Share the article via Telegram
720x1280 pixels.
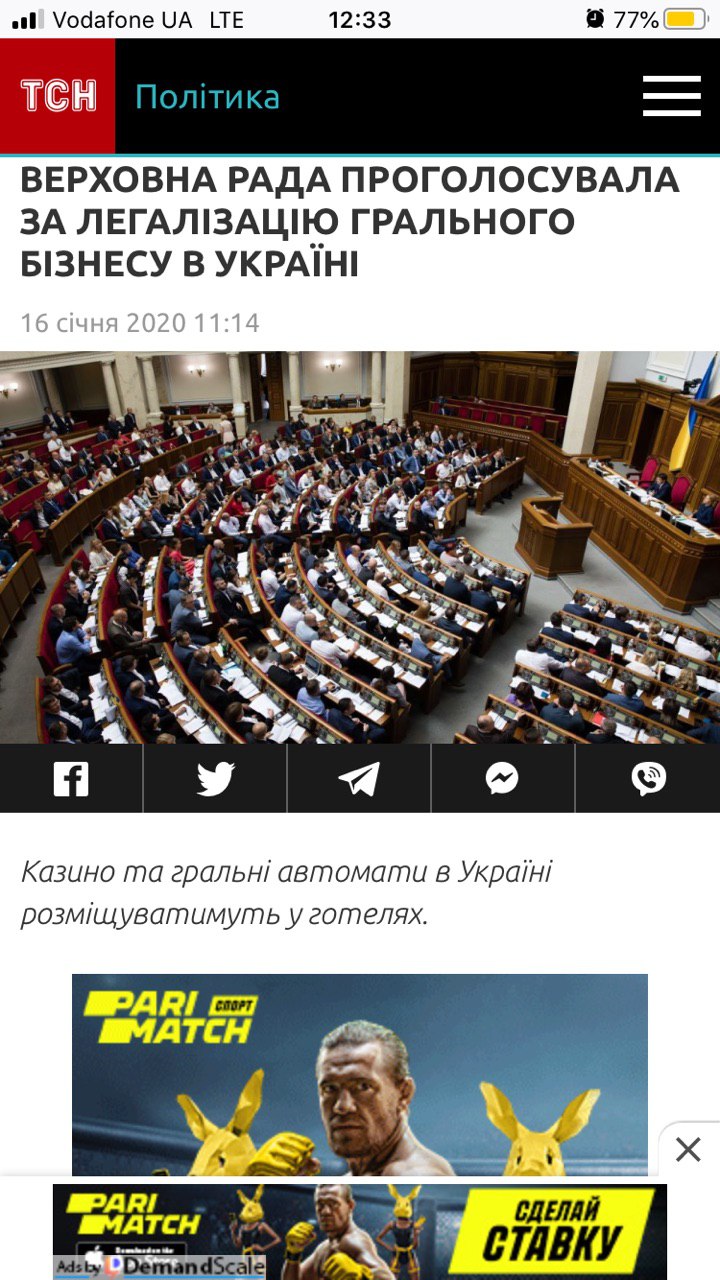click(x=359, y=778)
